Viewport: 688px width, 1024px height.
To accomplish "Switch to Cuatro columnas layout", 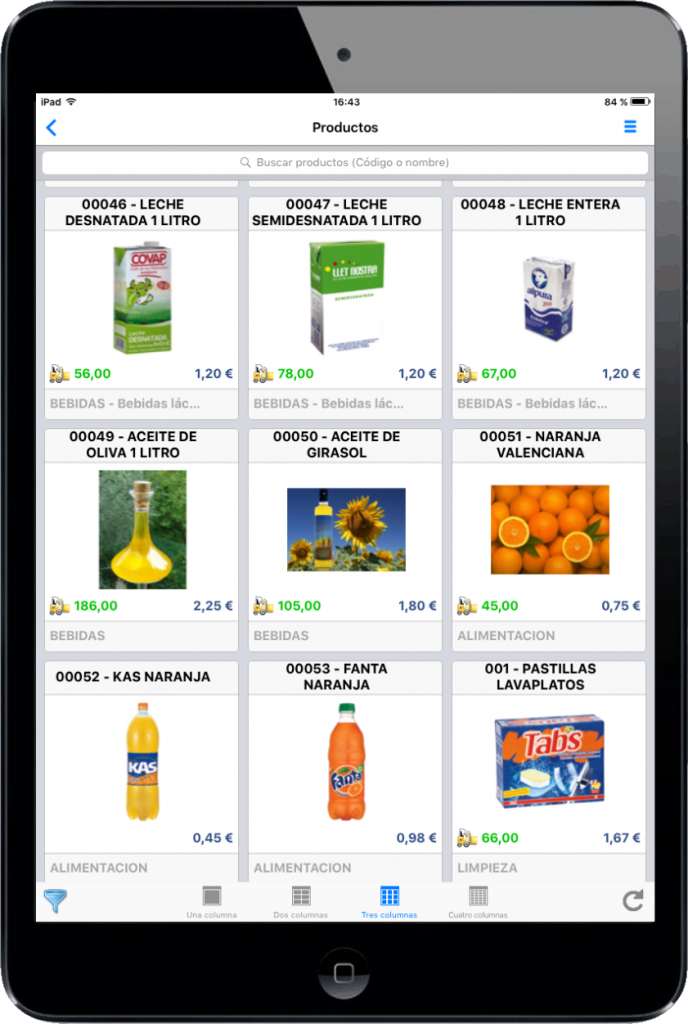I will click(x=478, y=900).
